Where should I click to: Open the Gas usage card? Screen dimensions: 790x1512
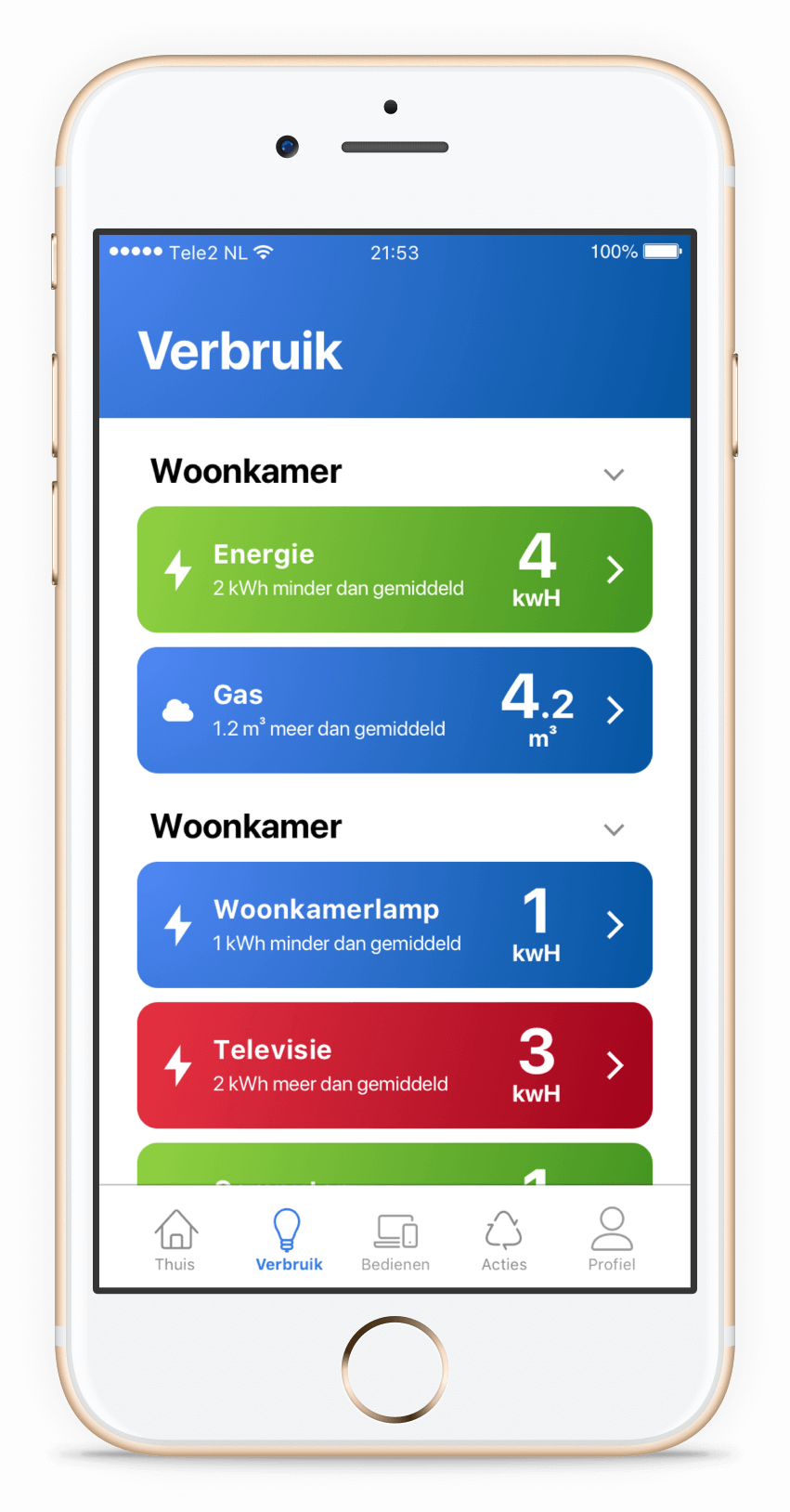click(x=395, y=710)
